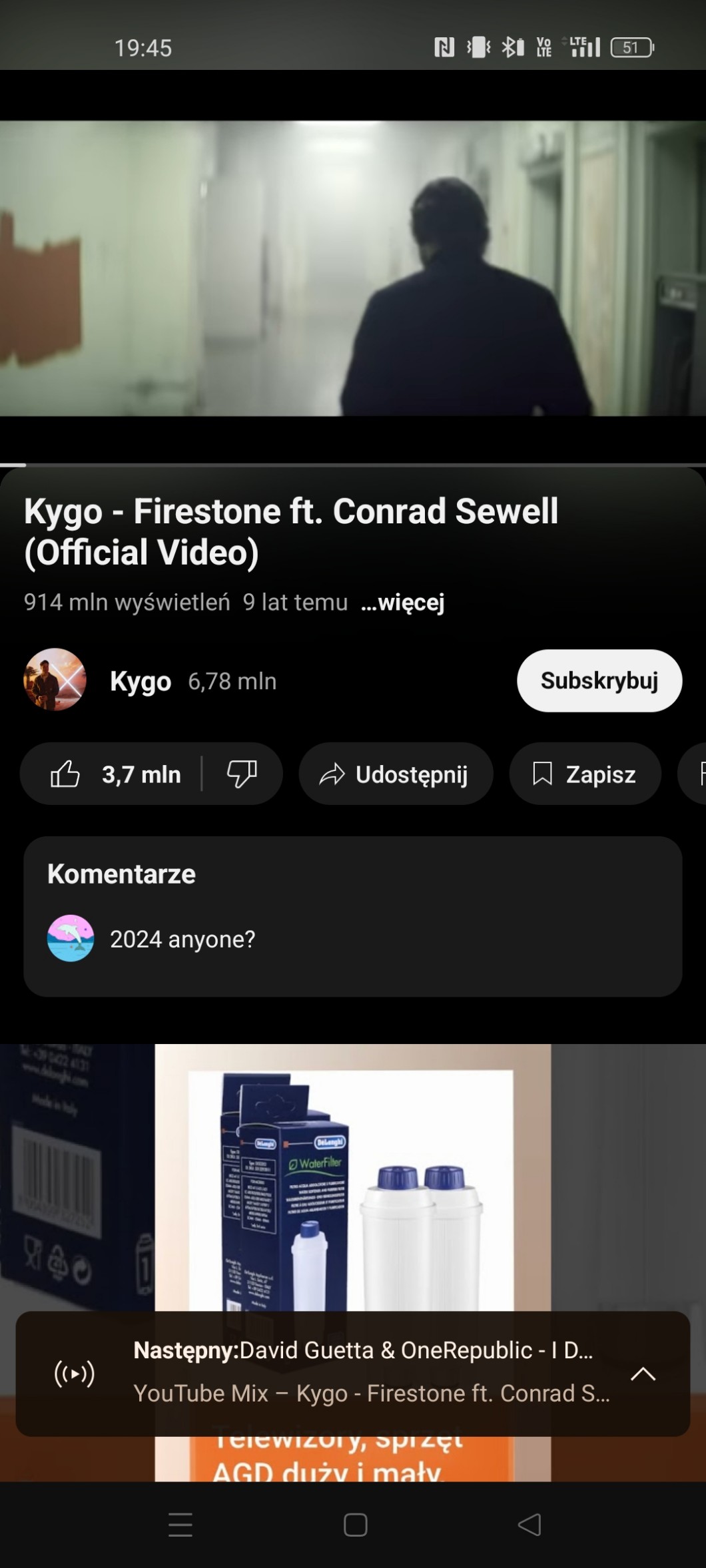Dislike the Firestone video
706x1568 pixels.
click(x=242, y=774)
